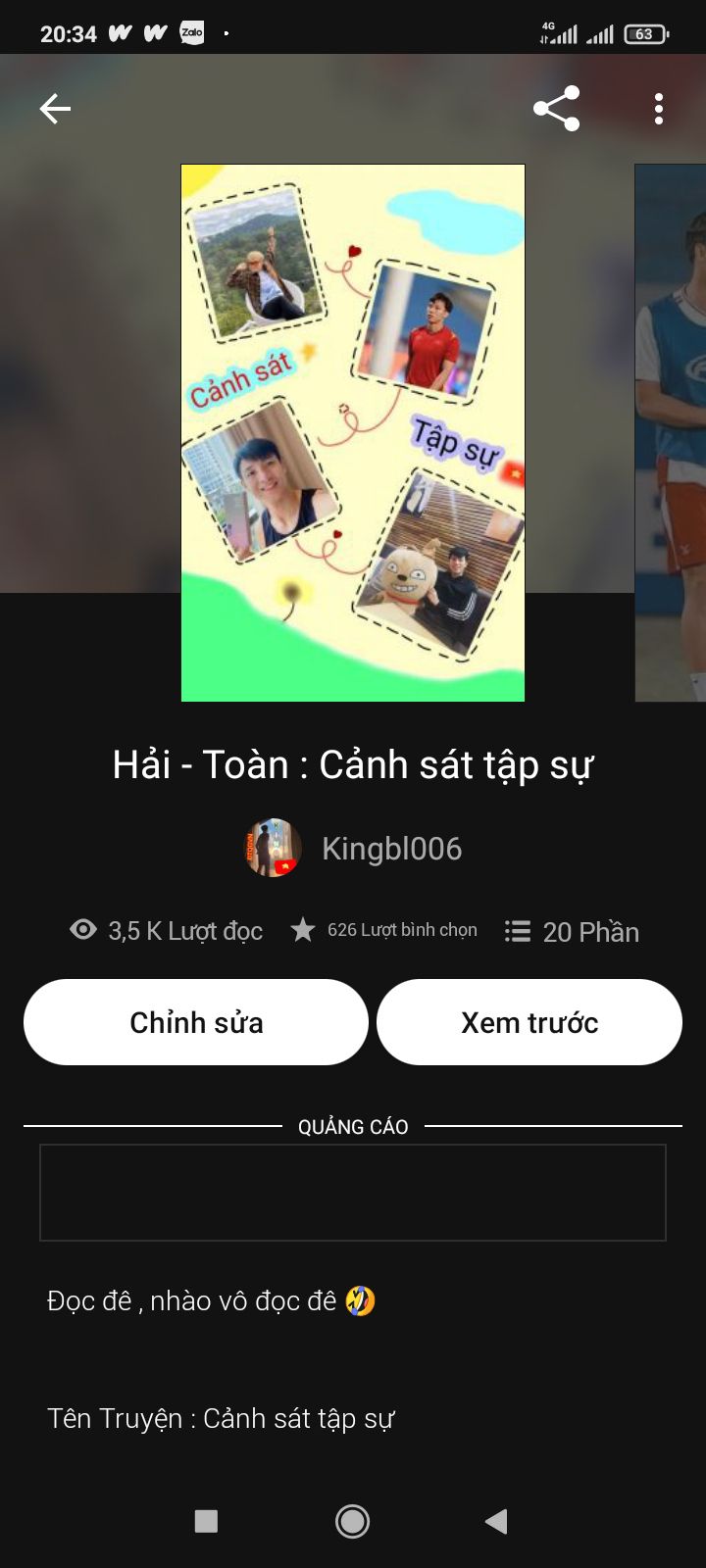Image resolution: width=706 pixels, height=1568 pixels.
Task: Open the three-dot overflow menu
Action: pyautogui.click(x=659, y=109)
